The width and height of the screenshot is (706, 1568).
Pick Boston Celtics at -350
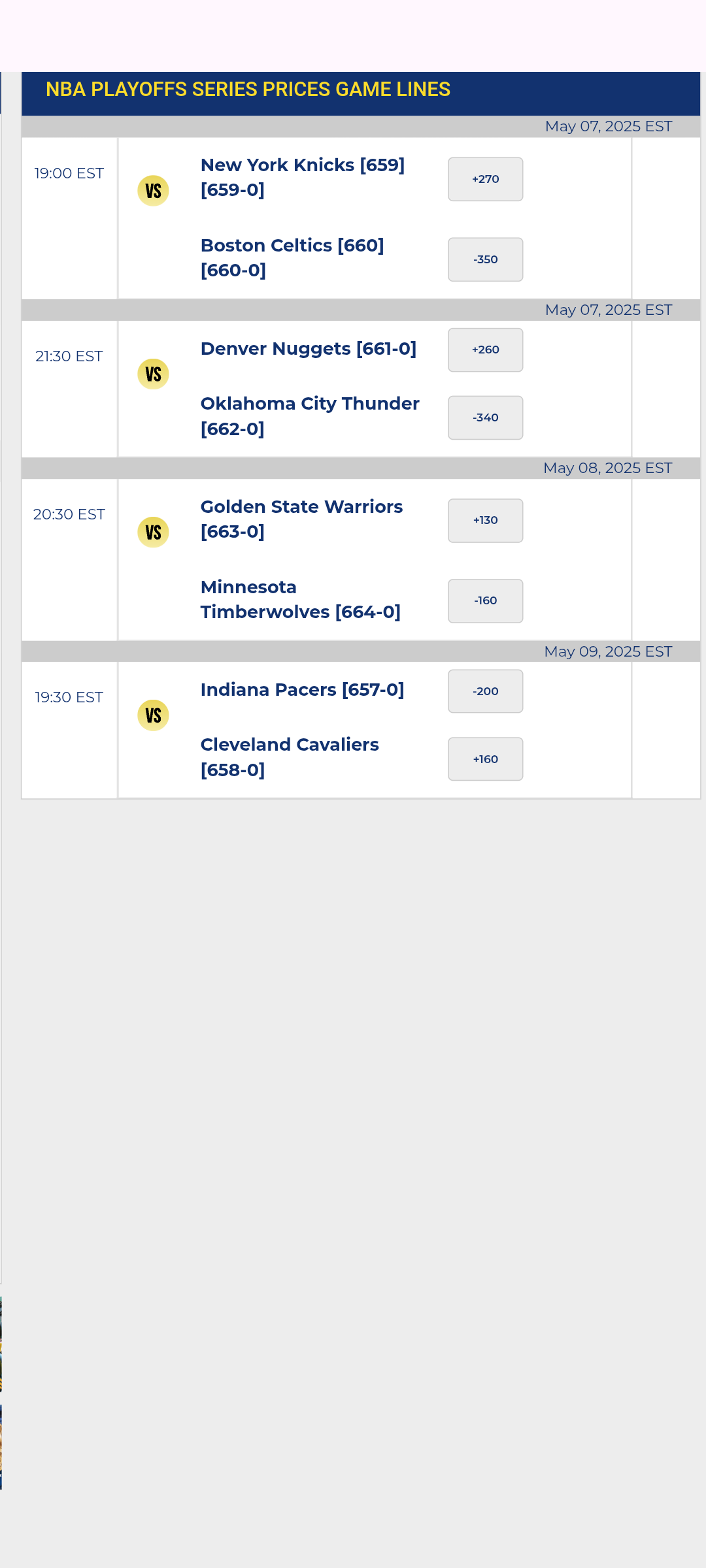point(485,259)
